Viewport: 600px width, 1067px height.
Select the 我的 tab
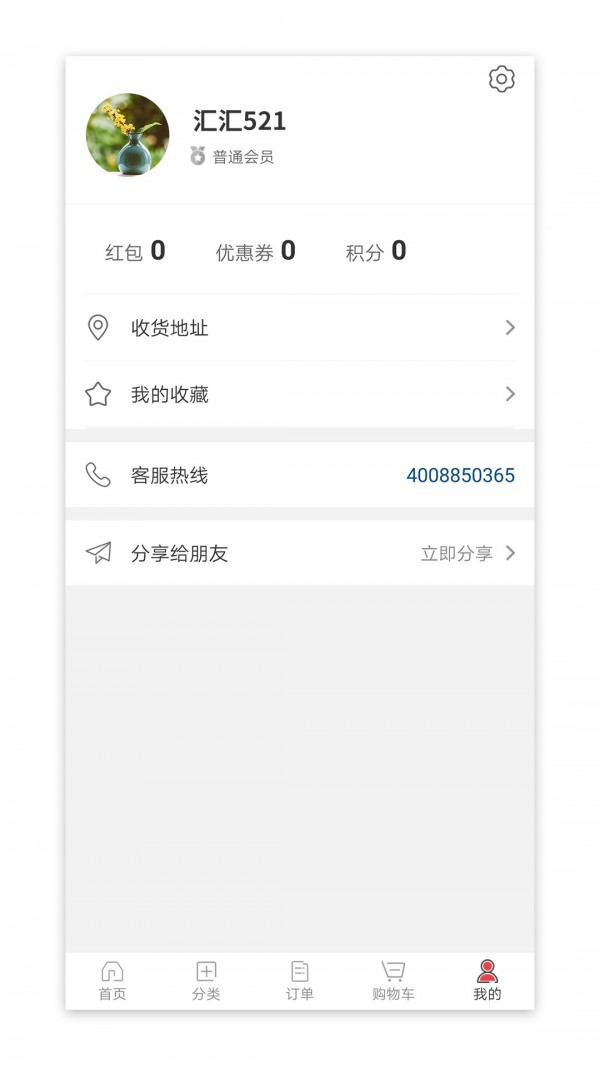(487, 981)
